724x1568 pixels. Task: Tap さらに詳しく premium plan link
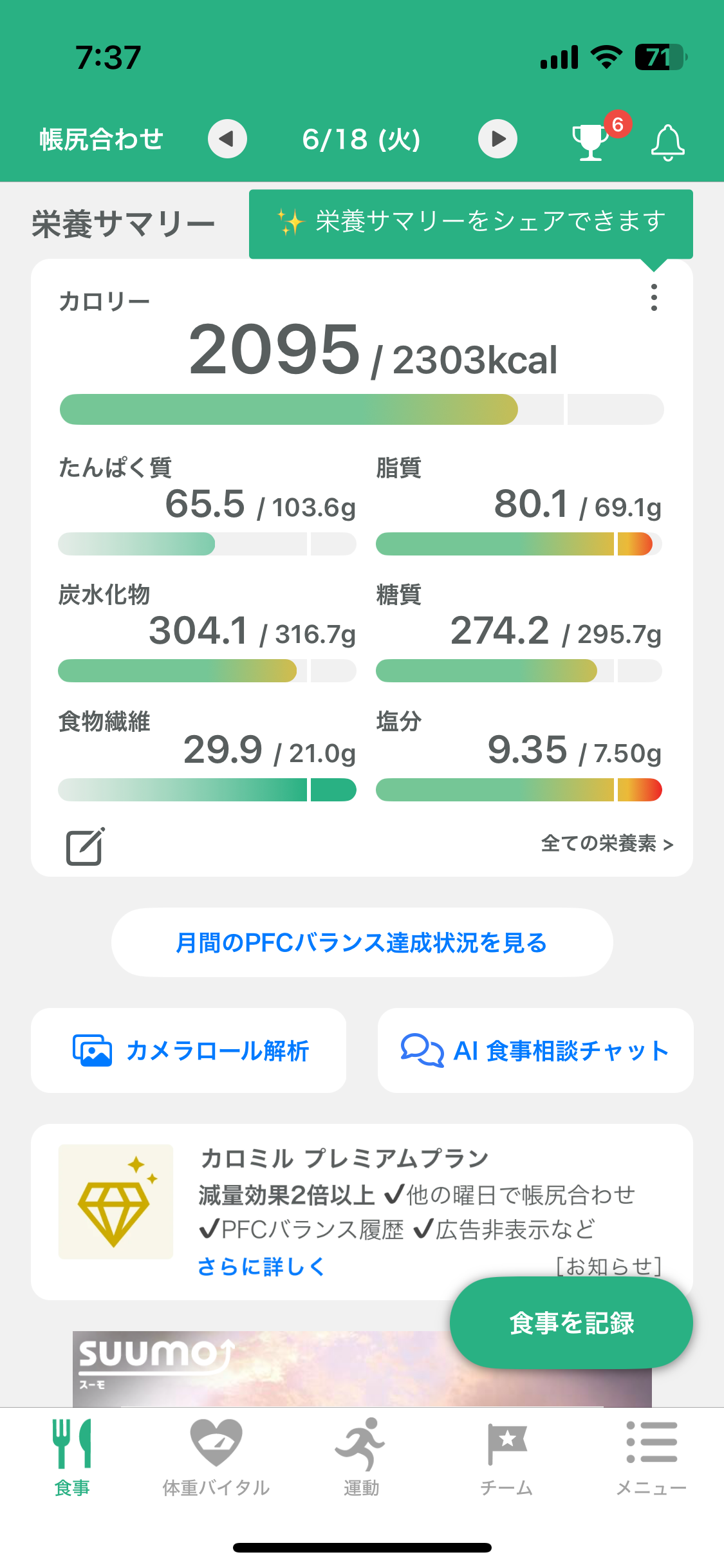tap(261, 1266)
